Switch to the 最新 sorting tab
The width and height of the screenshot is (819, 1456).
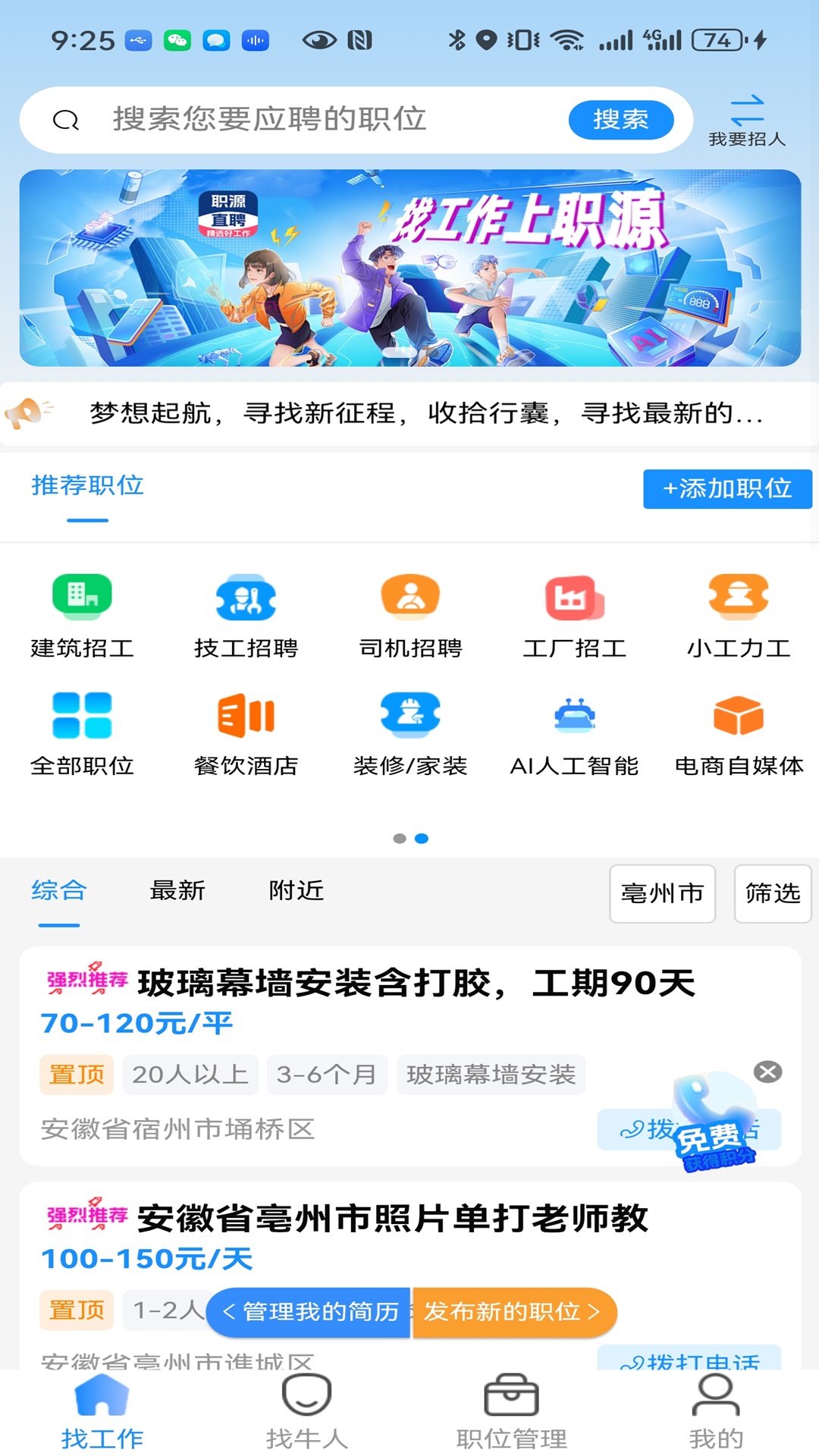coord(179,891)
